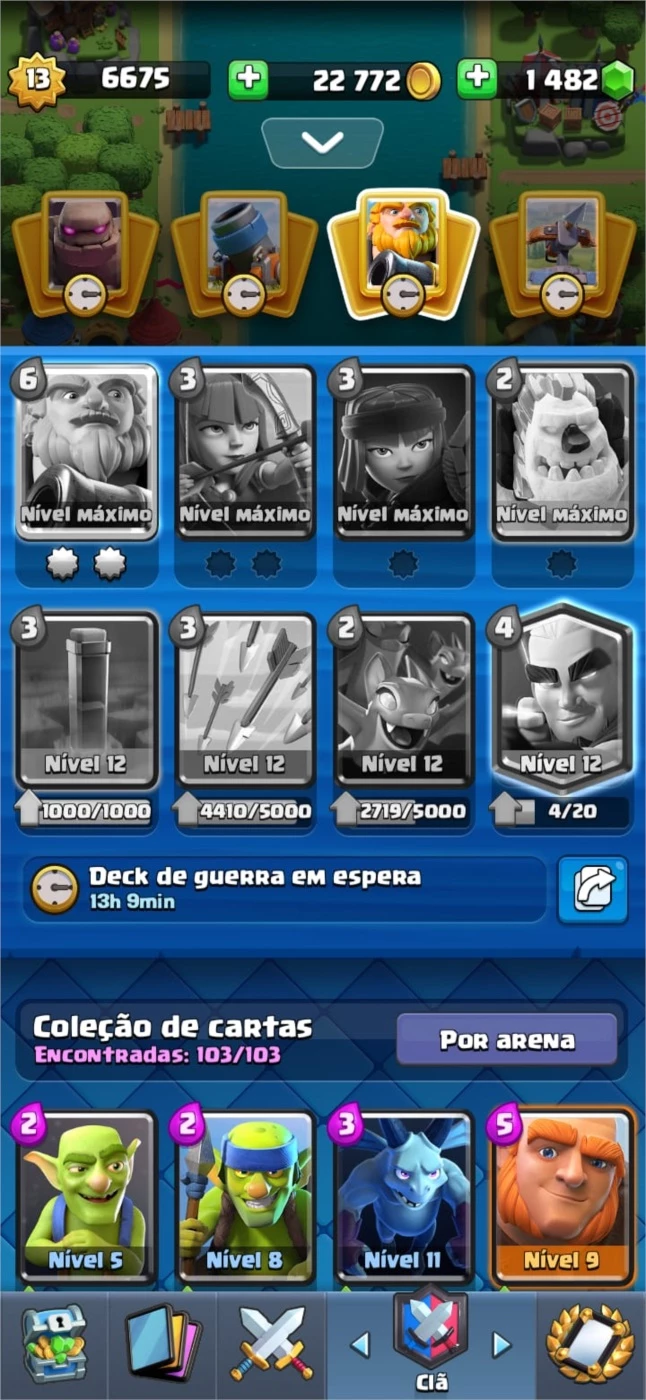Viewport: 646px width, 1400px height.
Task: Select the Mortar war deck slot
Action: (x=243, y=251)
